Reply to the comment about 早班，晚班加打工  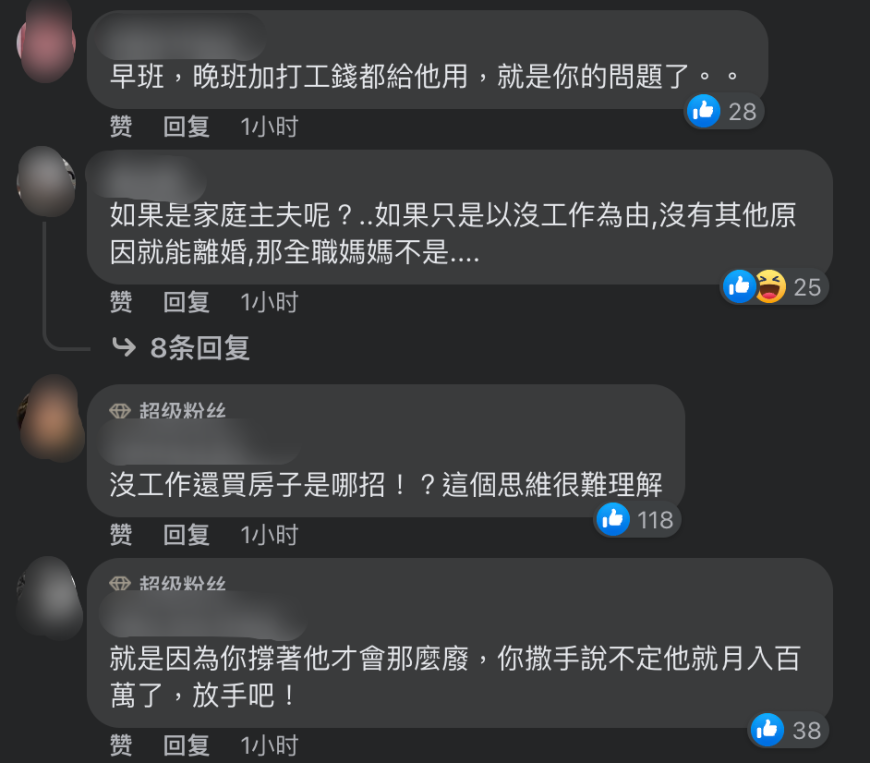point(186,127)
